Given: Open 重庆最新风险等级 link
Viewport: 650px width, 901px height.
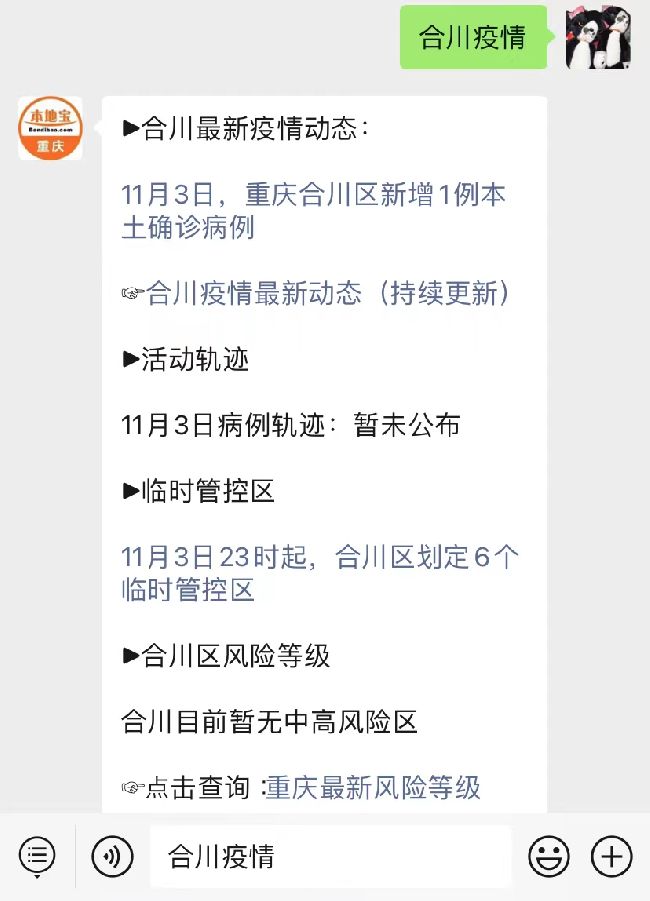Looking at the screenshot, I should pyautogui.click(x=373, y=787).
